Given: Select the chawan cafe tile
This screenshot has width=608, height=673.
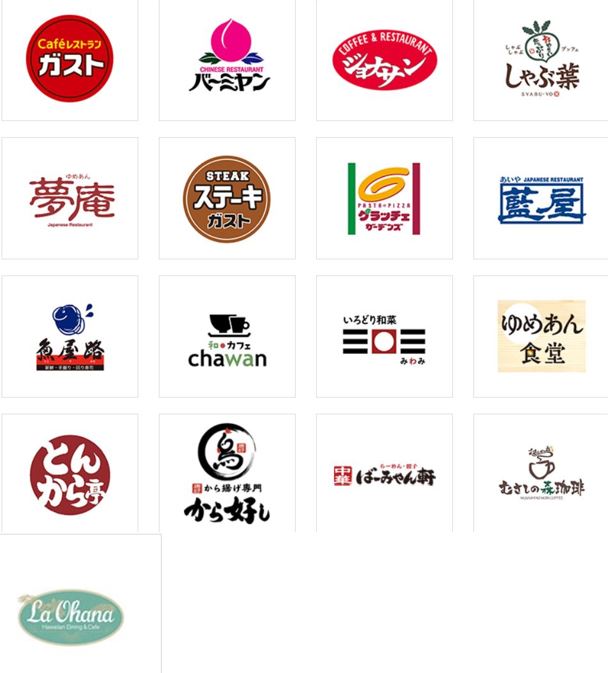Looking at the screenshot, I should pyautogui.click(x=227, y=336).
